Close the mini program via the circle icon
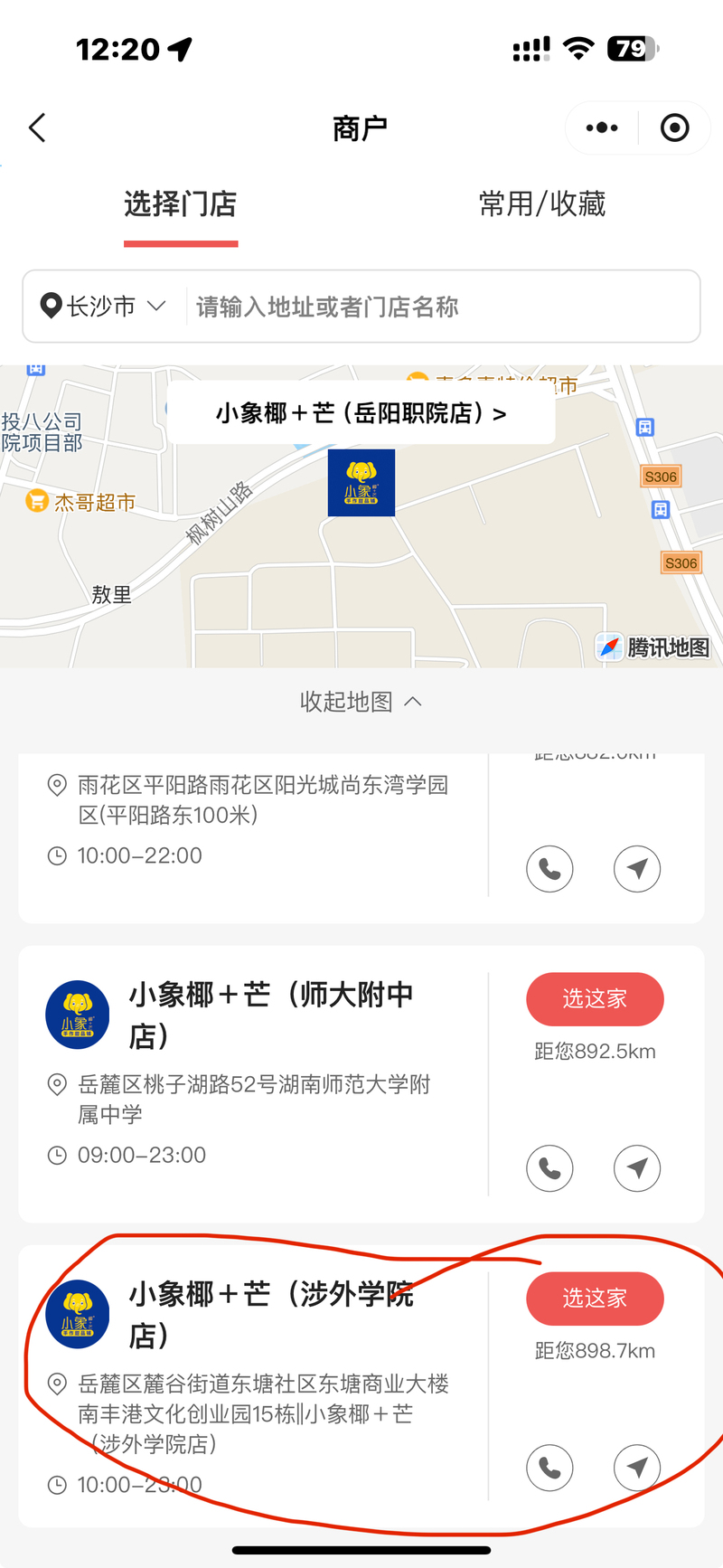The height and width of the screenshot is (1568, 723). pyautogui.click(x=674, y=128)
